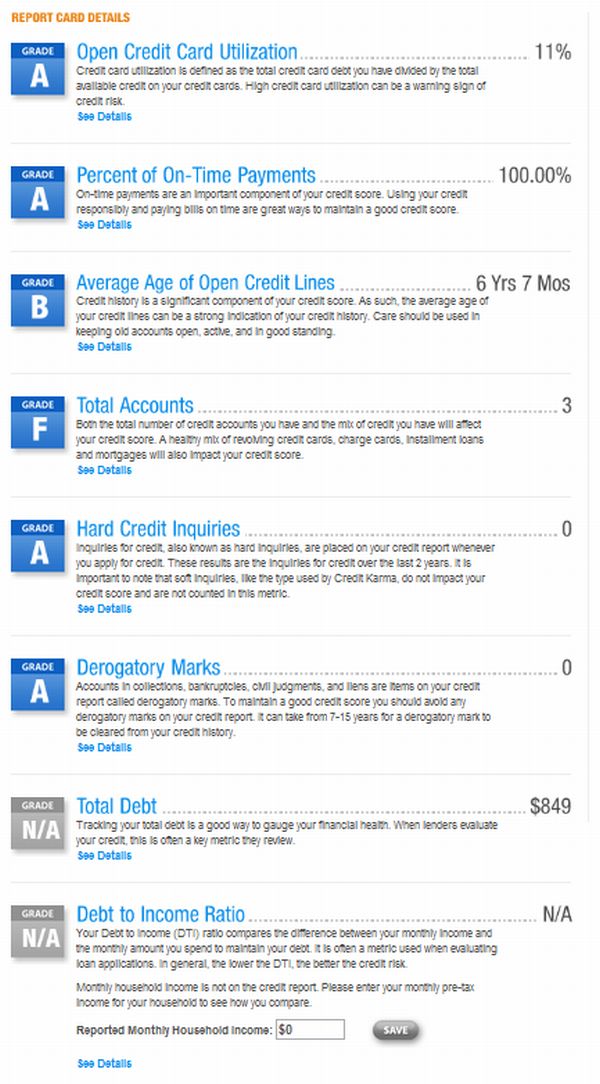Screen dimensions: 600x1084
Task: Open See Details under Open Credit Card Utilization
Action: point(104,117)
